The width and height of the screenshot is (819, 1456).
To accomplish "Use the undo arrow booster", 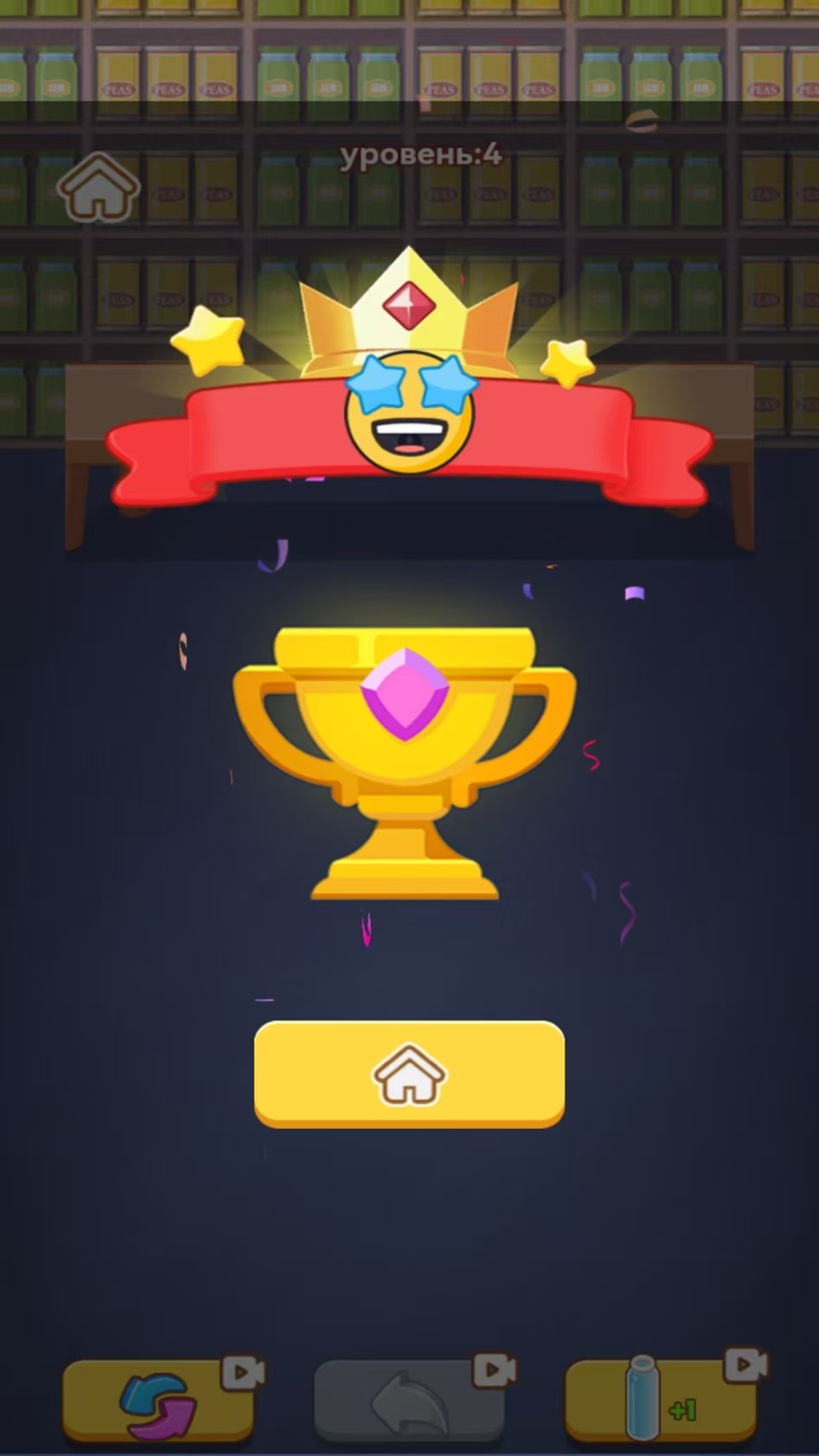I will pos(409,1401).
